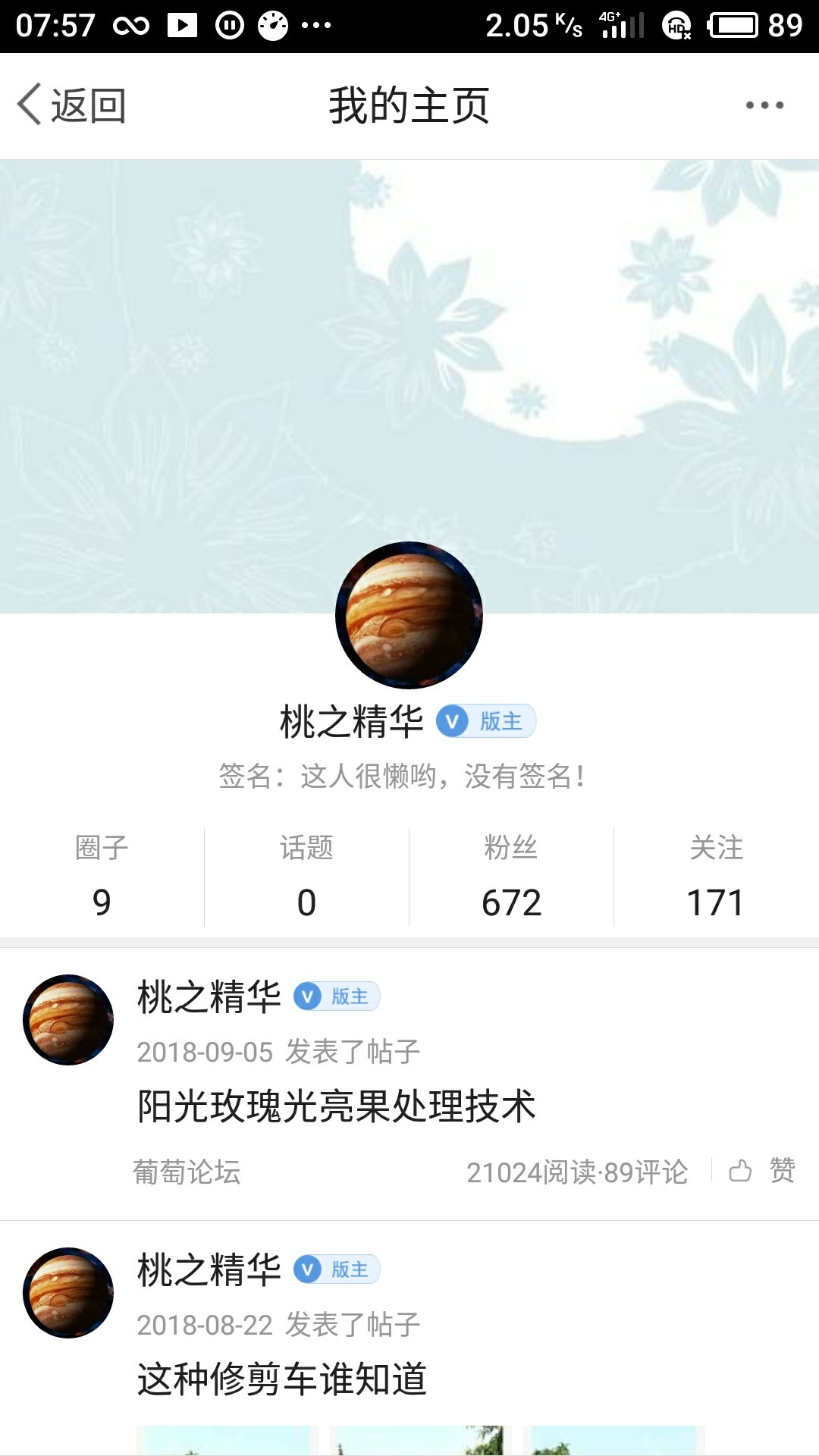The image size is (819, 1456).
Task: Open the 关注 following list
Action: (716, 877)
